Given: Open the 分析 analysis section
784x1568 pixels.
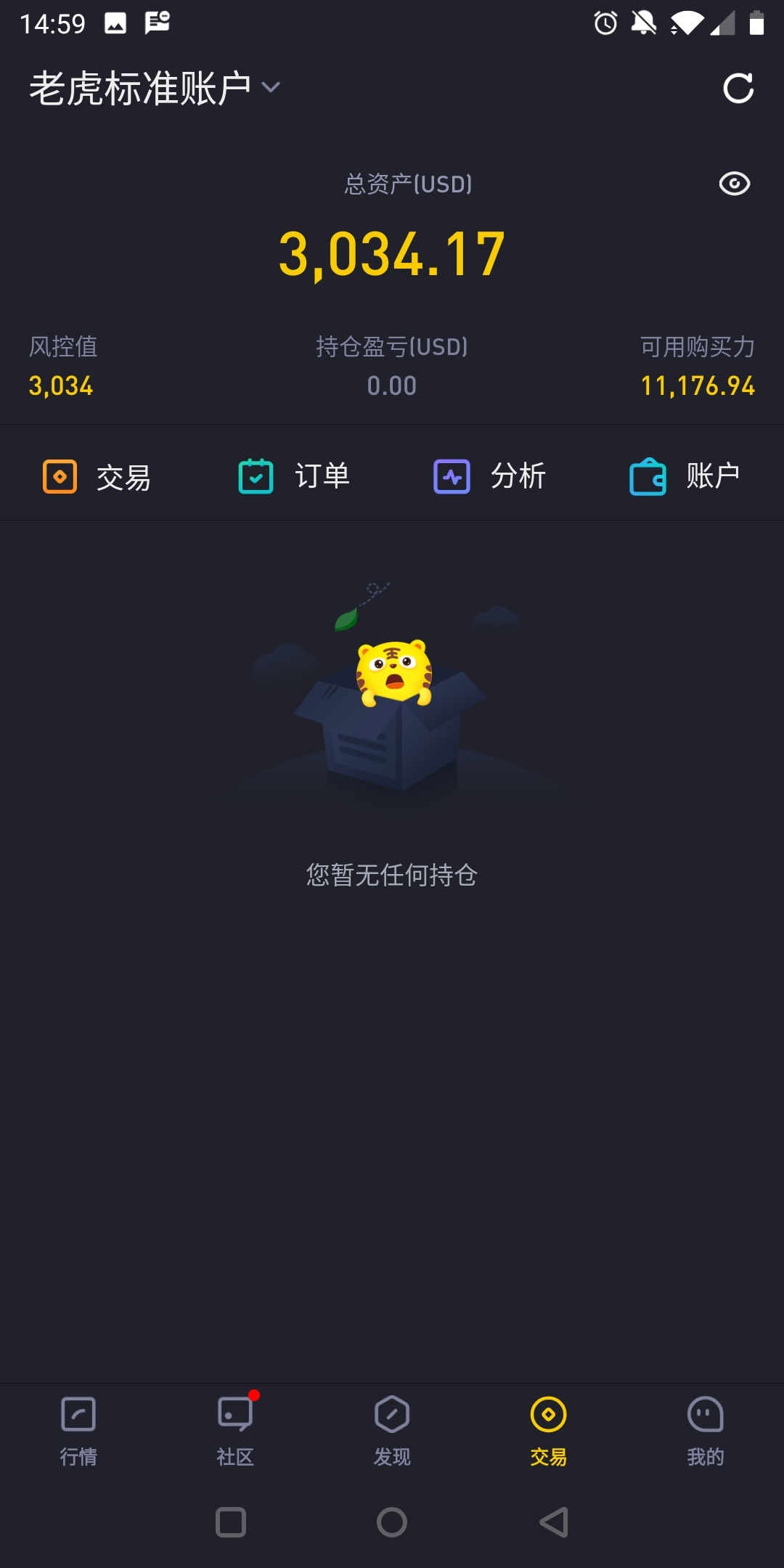Looking at the screenshot, I should (x=490, y=477).
